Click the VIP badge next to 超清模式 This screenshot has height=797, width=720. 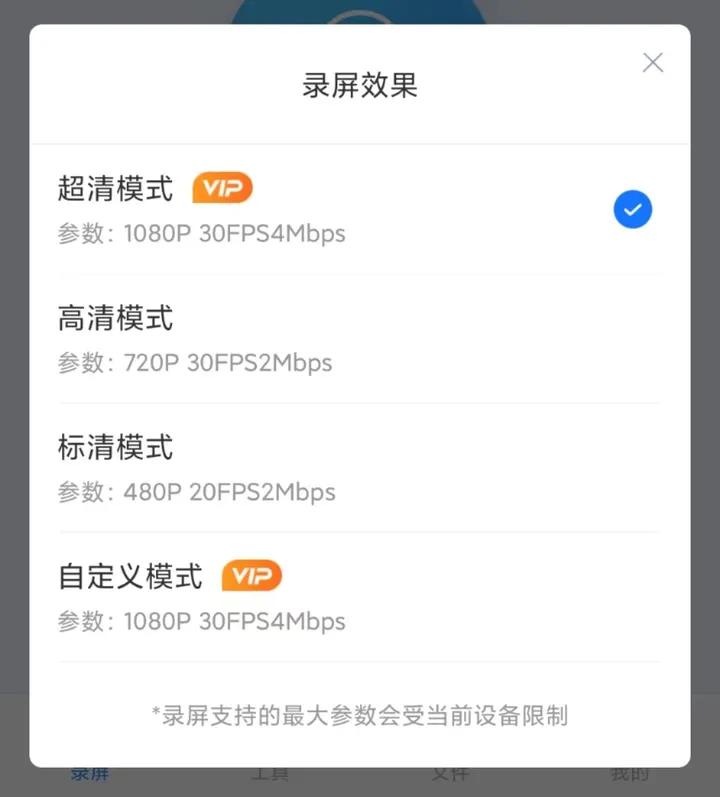[x=222, y=188]
